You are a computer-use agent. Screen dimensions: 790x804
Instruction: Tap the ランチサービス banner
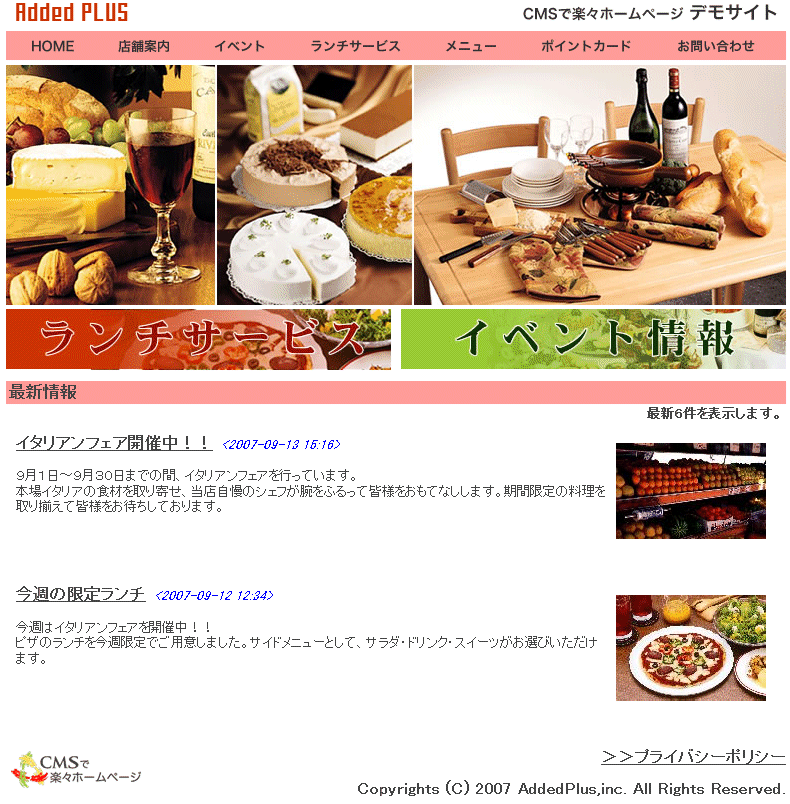point(198,339)
